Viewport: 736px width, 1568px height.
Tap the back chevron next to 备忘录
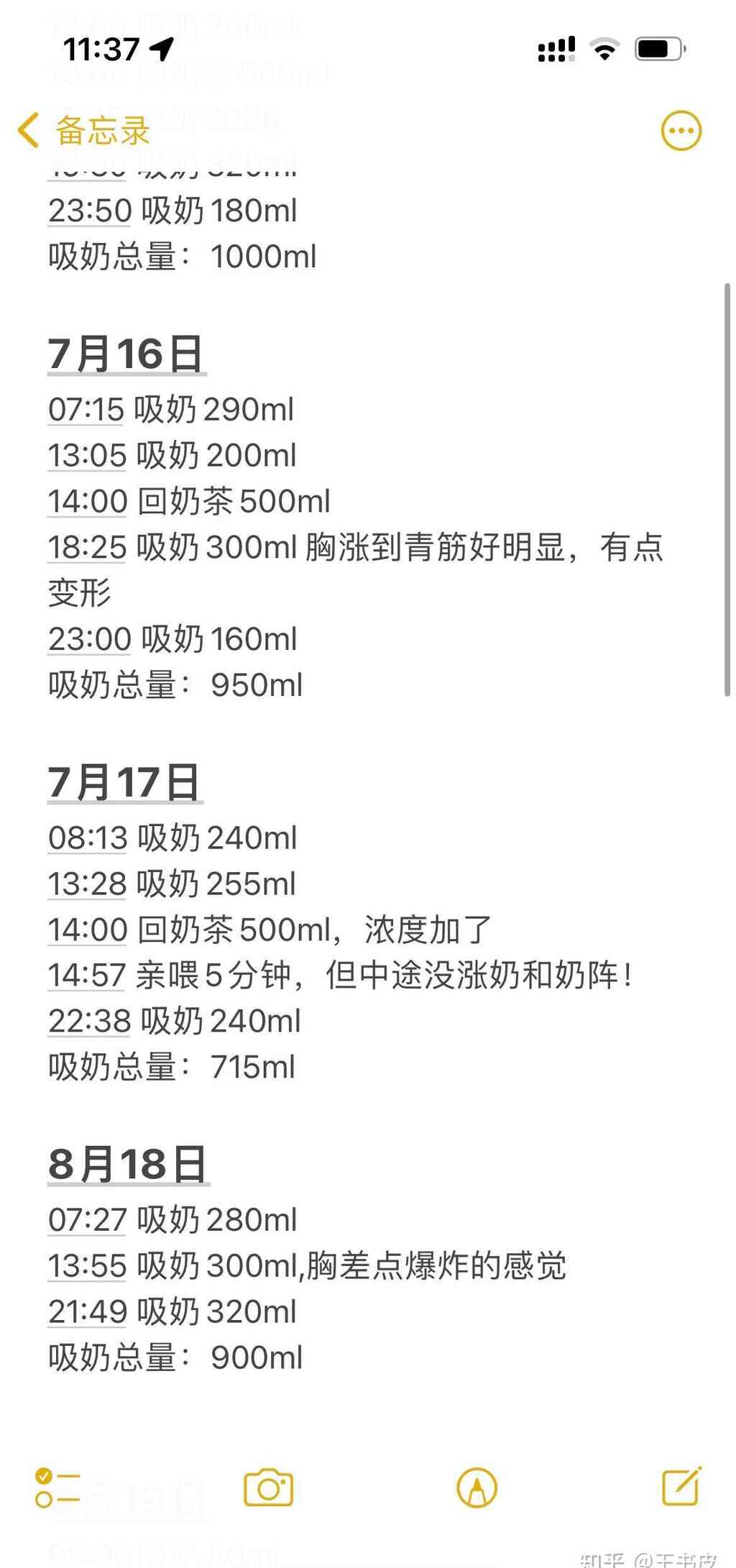pyautogui.click(x=27, y=129)
